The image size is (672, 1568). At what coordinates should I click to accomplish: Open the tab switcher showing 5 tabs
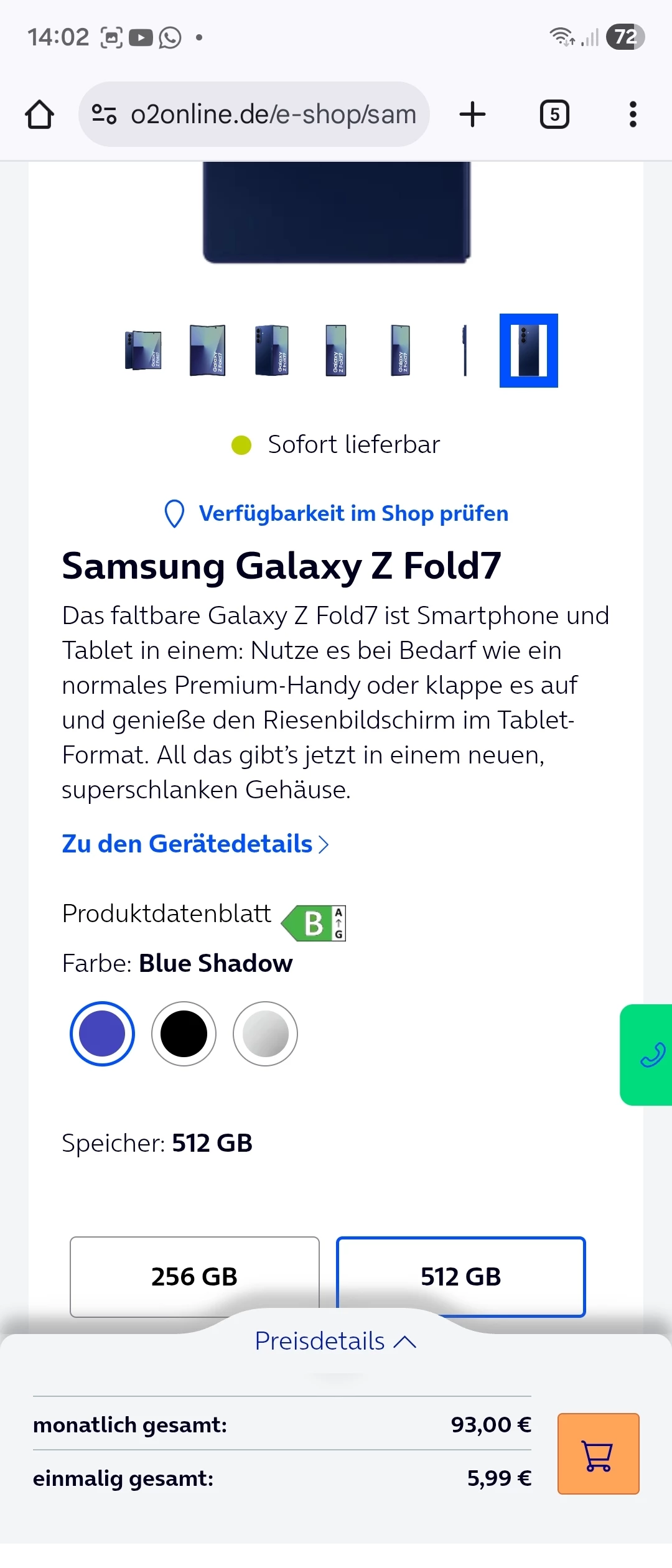(x=554, y=114)
